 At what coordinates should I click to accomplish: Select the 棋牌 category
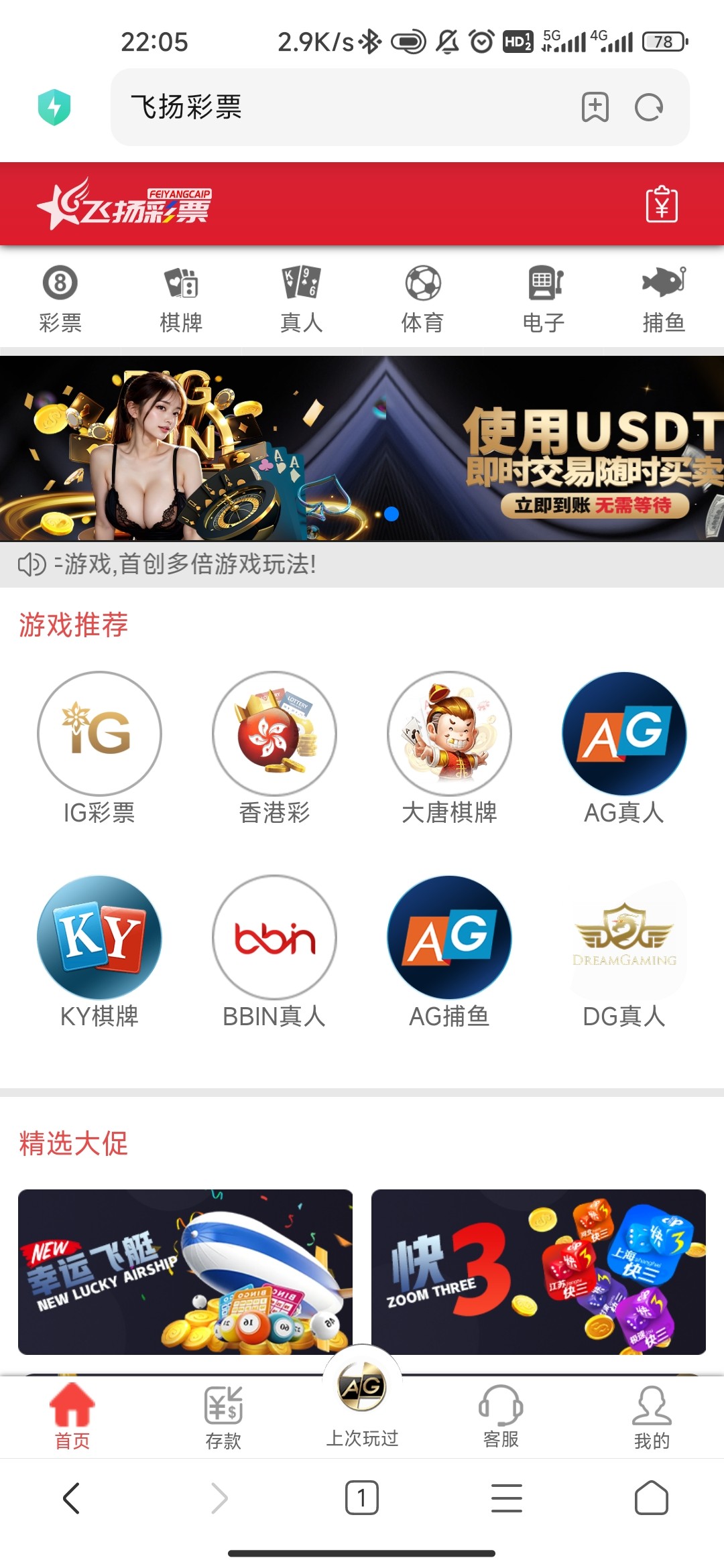[x=181, y=299]
